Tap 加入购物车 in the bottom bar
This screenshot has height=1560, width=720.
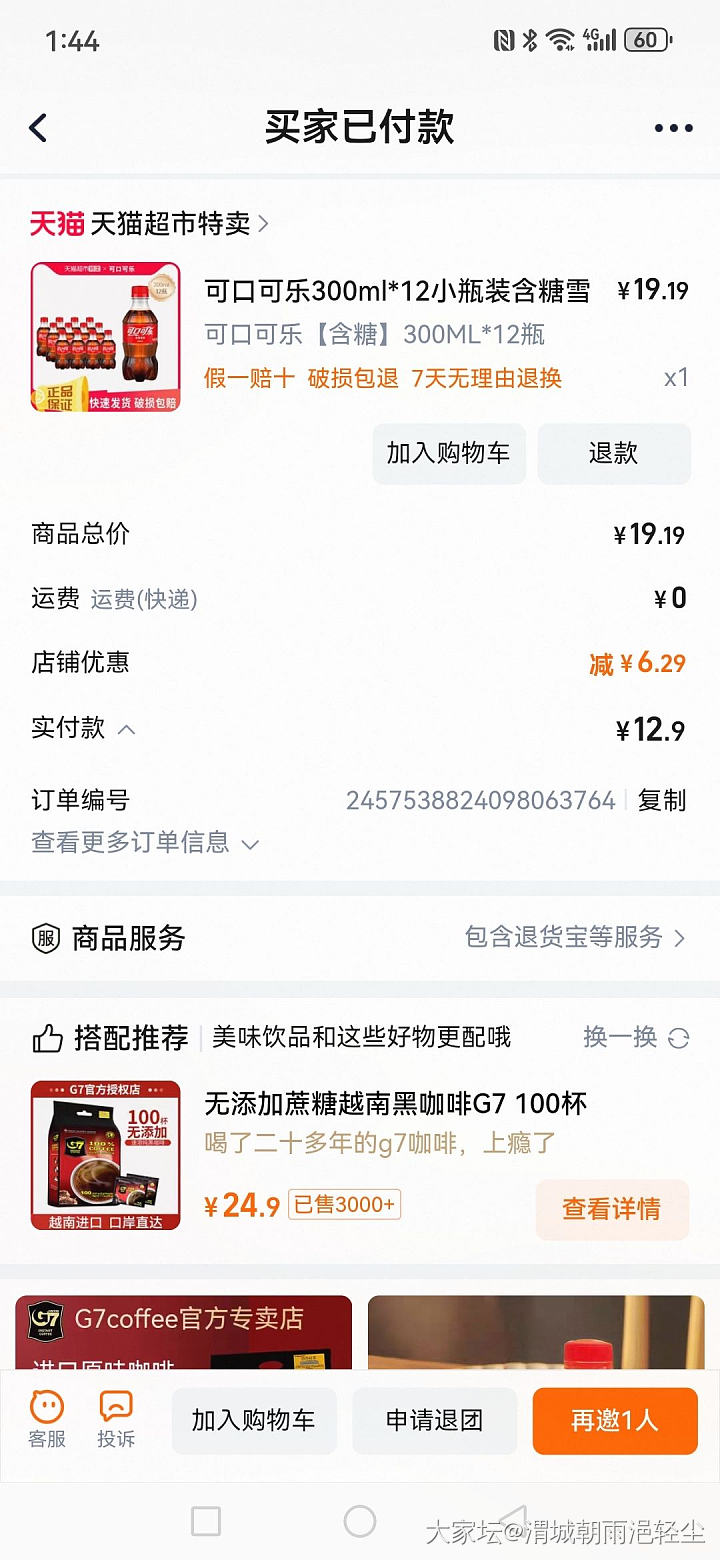(x=254, y=1420)
